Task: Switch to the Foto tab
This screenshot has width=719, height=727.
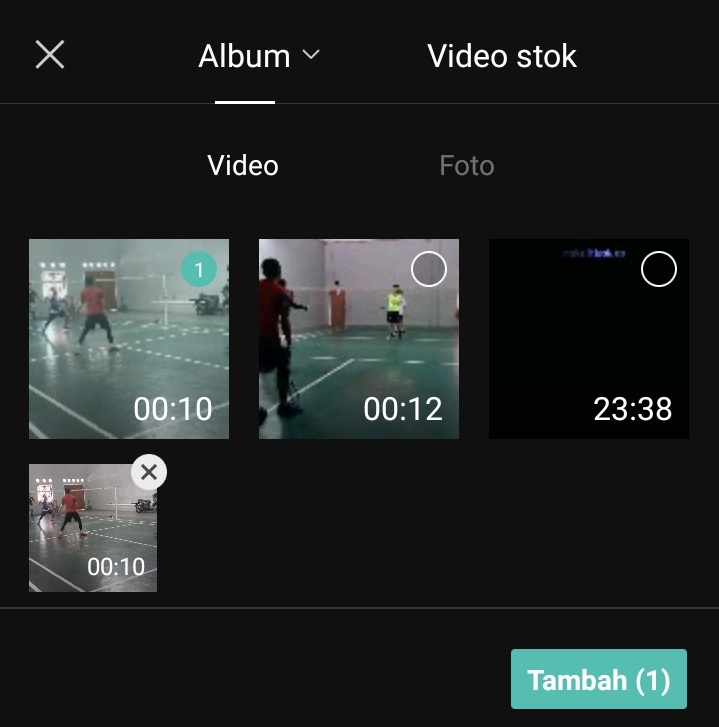Action: (467, 166)
